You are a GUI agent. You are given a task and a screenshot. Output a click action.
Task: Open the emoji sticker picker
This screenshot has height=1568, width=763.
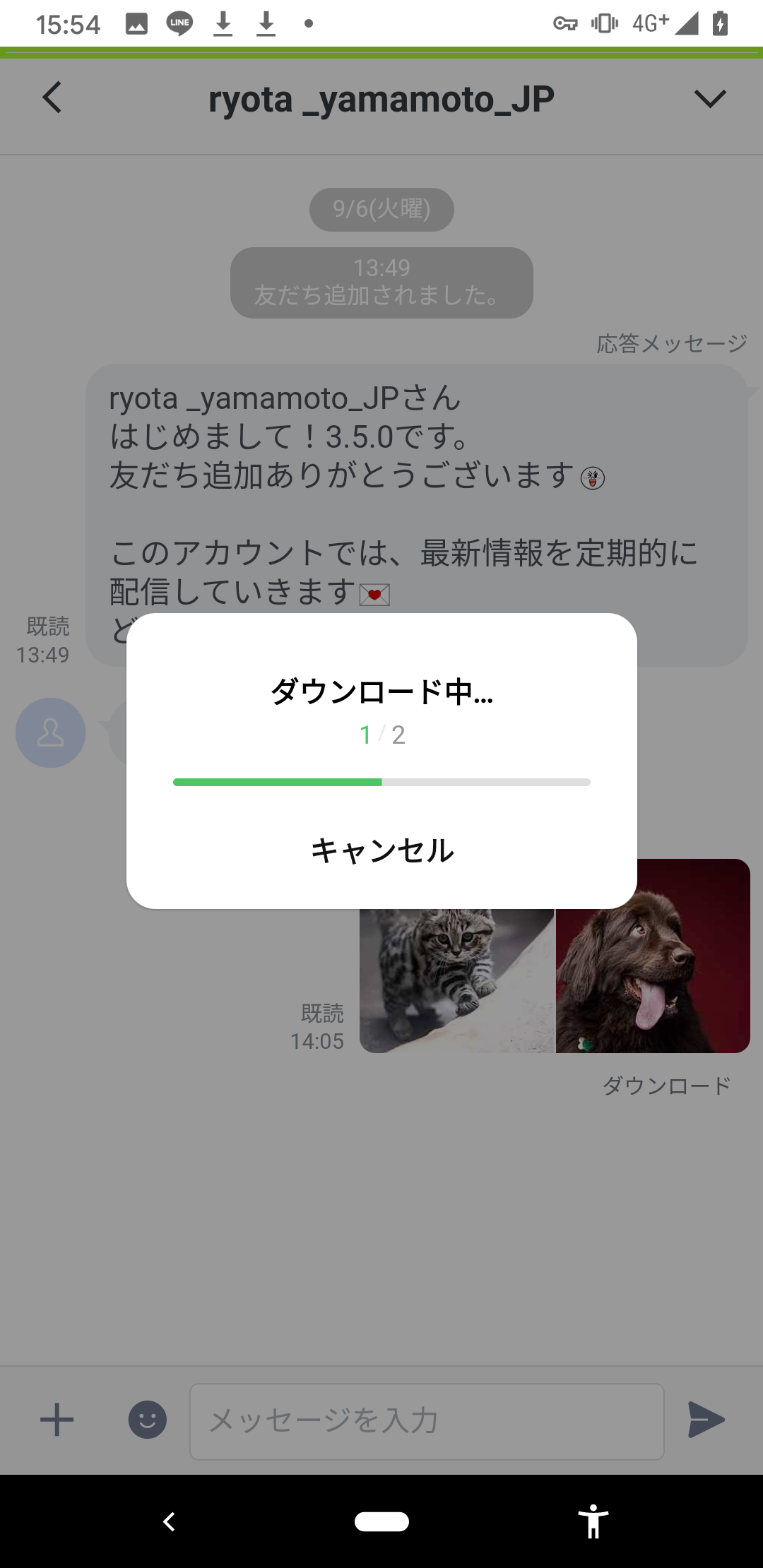click(x=147, y=1420)
